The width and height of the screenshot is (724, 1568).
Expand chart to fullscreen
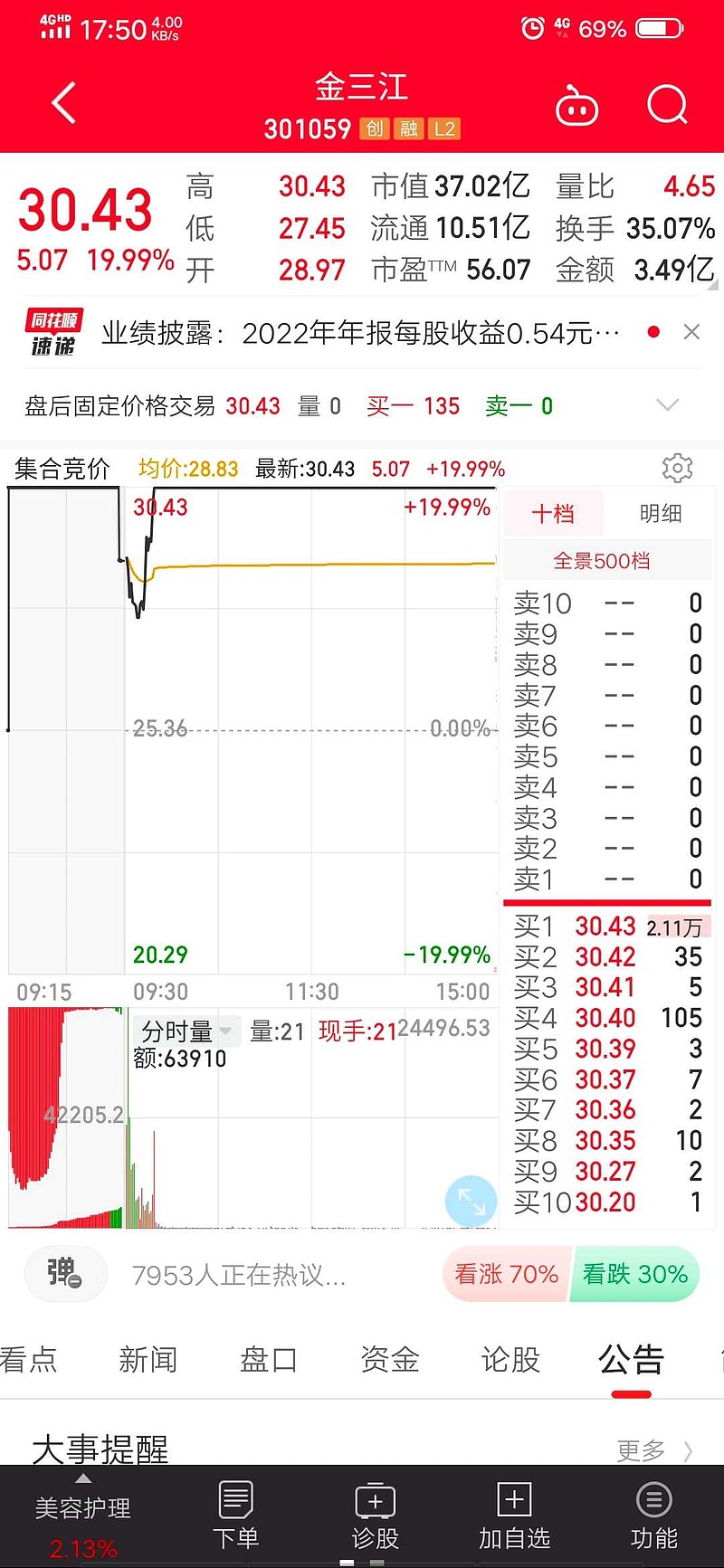472,1201
